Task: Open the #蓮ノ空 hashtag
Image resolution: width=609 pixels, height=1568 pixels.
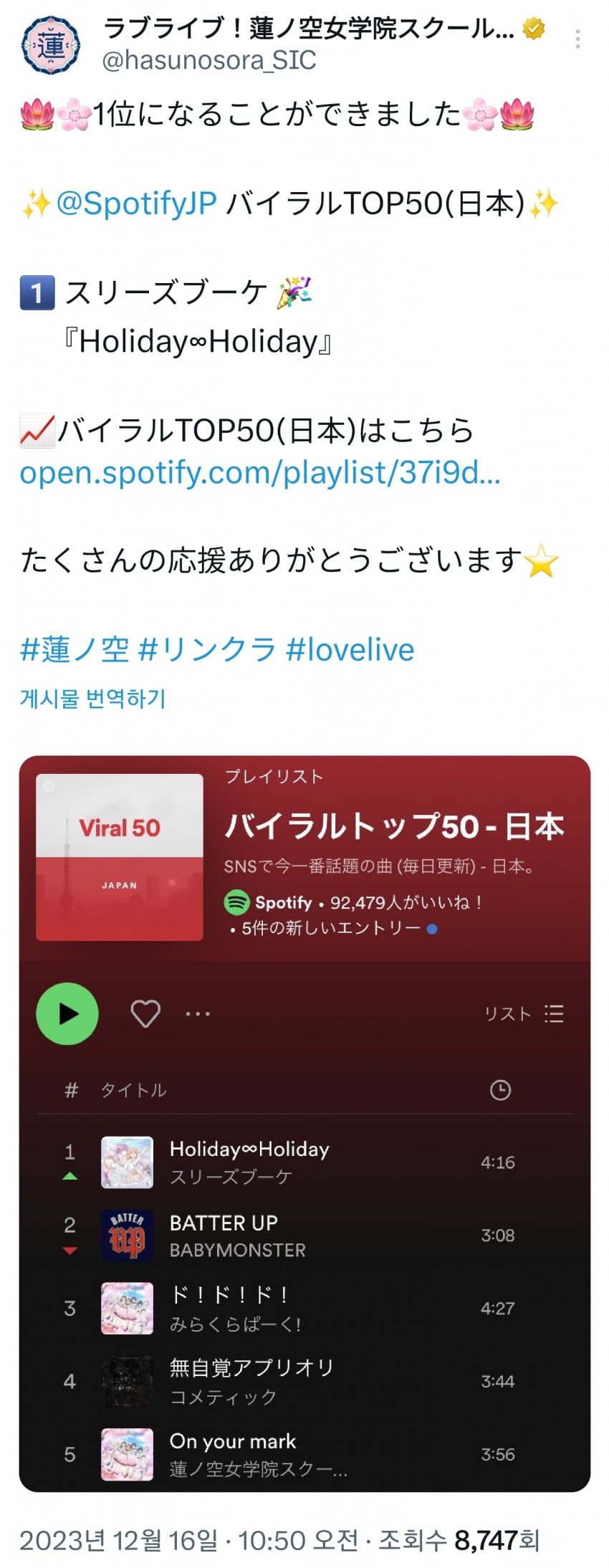Action: pos(75,650)
